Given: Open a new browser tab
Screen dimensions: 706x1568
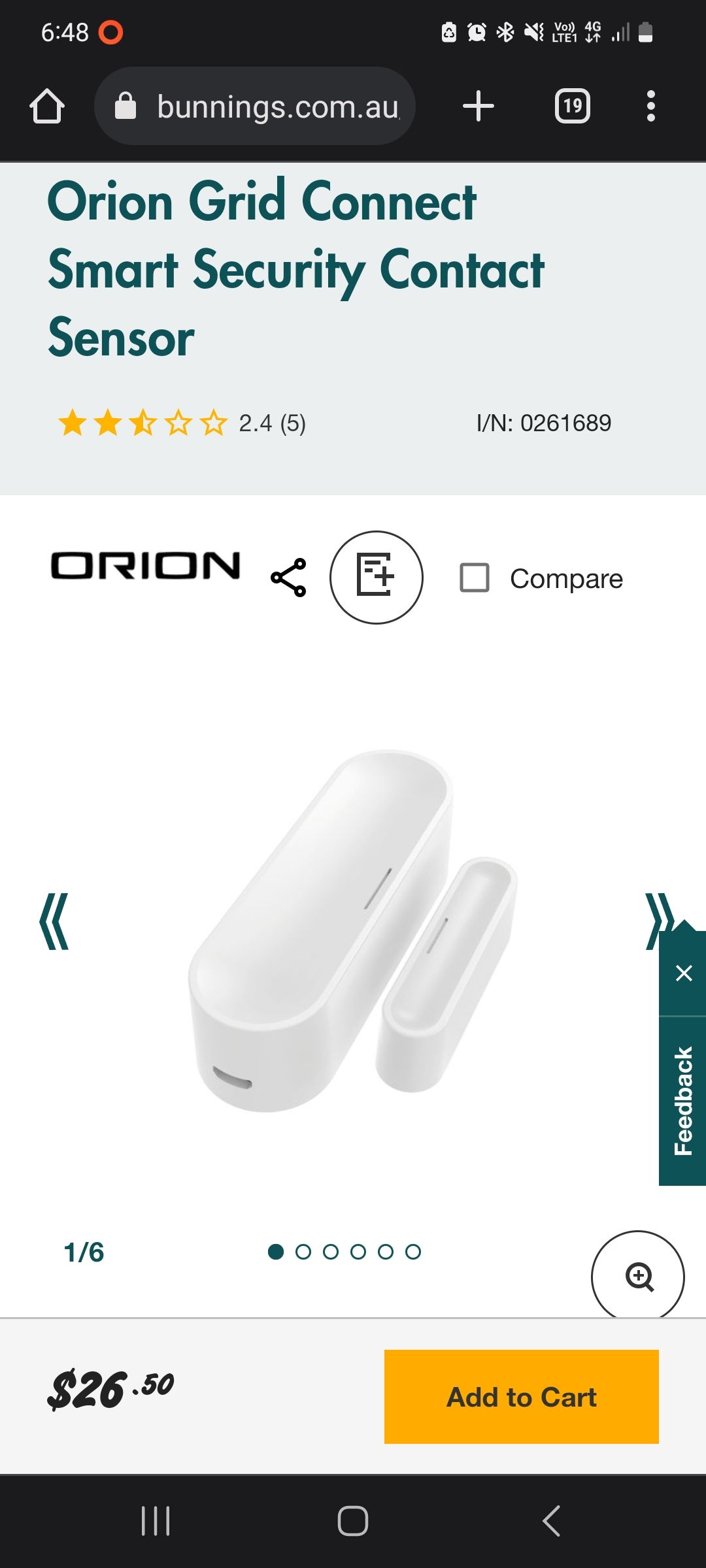Looking at the screenshot, I should (478, 106).
